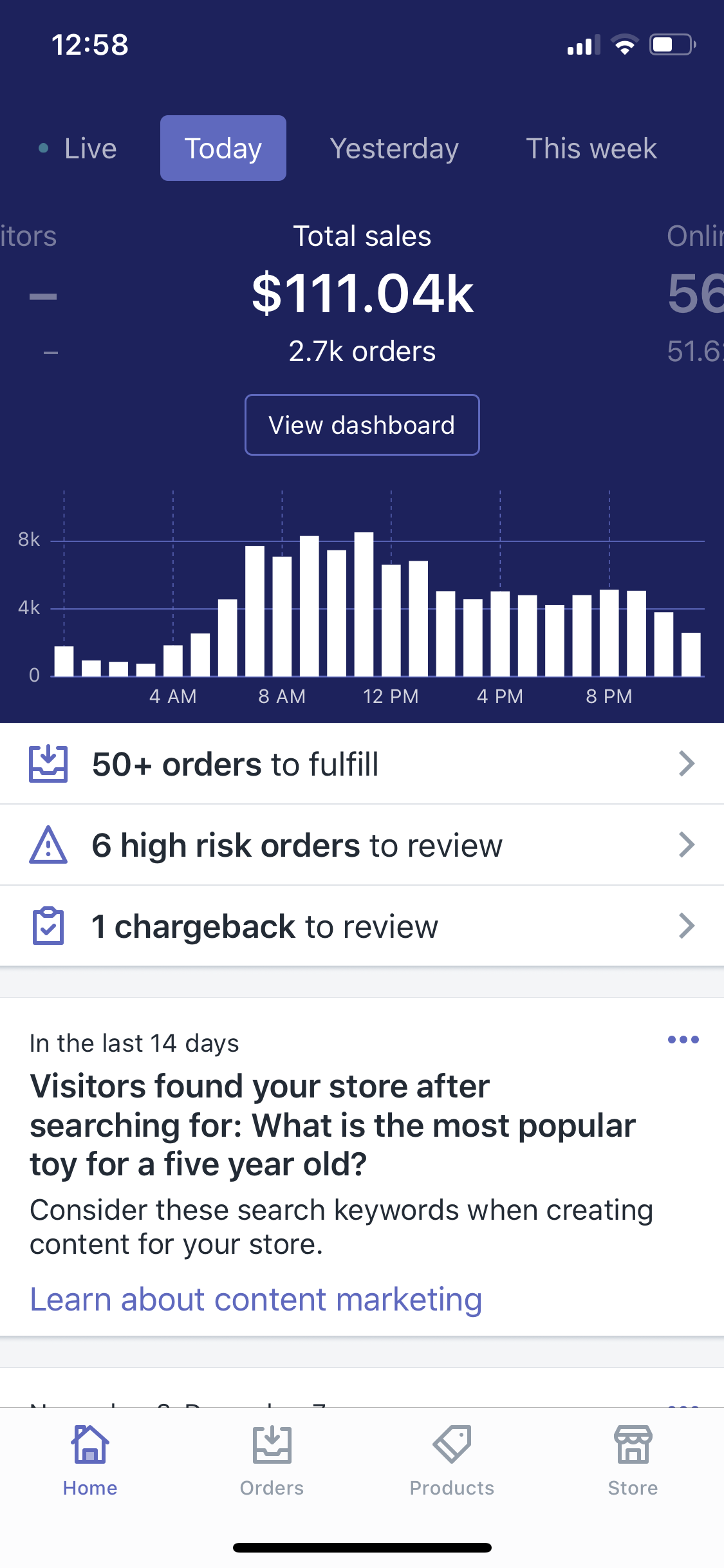
Task: Review 6 high risk orders
Action: pyautogui.click(x=362, y=845)
